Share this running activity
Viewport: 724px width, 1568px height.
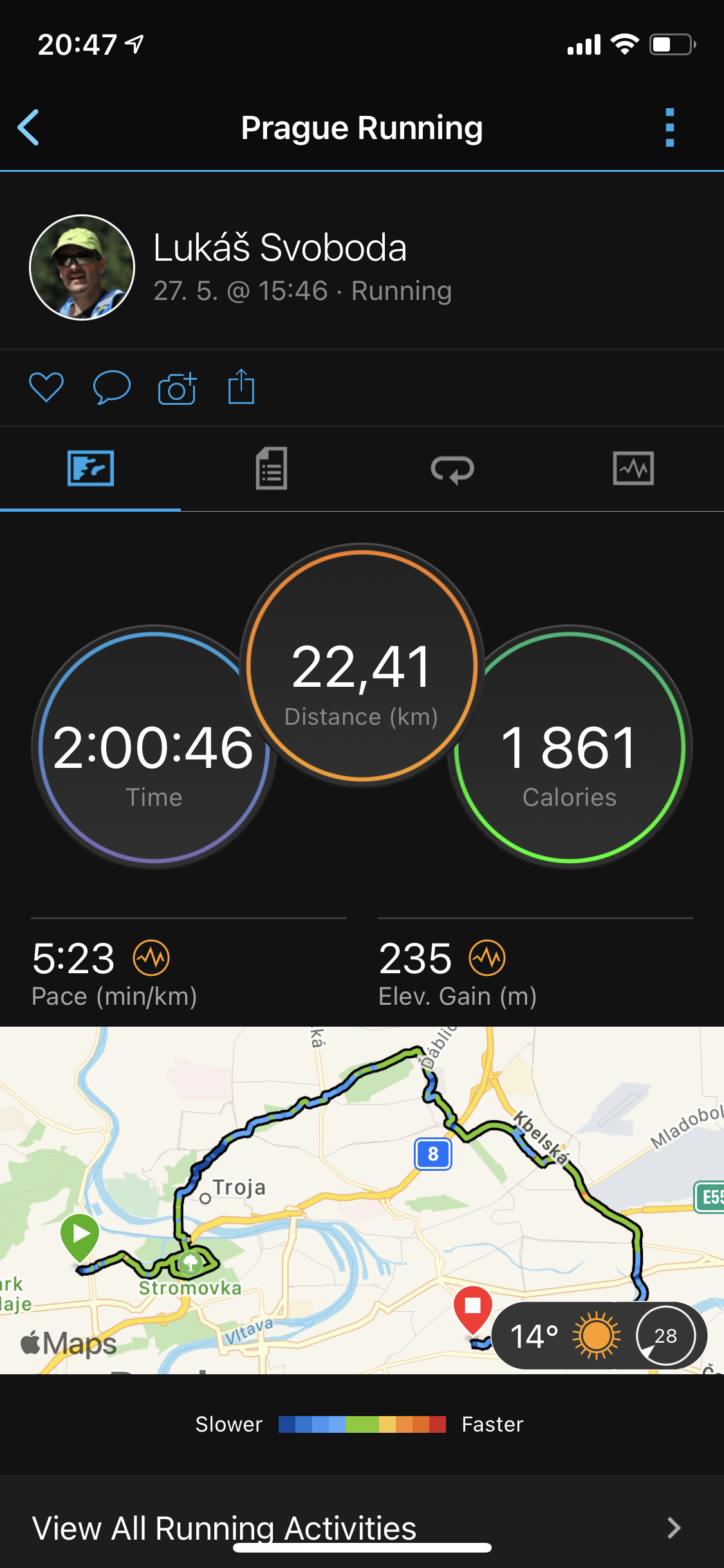click(241, 386)
